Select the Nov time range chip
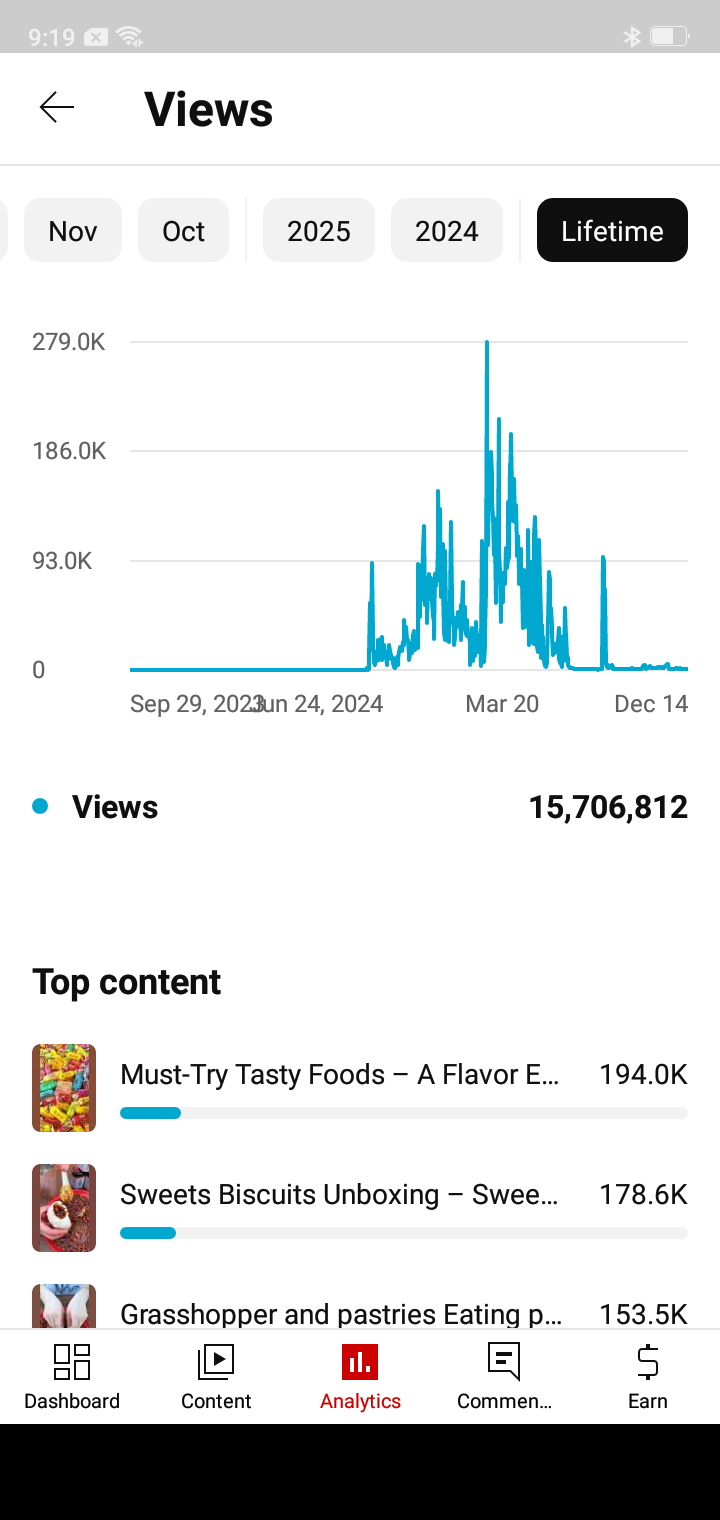This screenshot has height=1520, width=720. (x=73, y=231)
